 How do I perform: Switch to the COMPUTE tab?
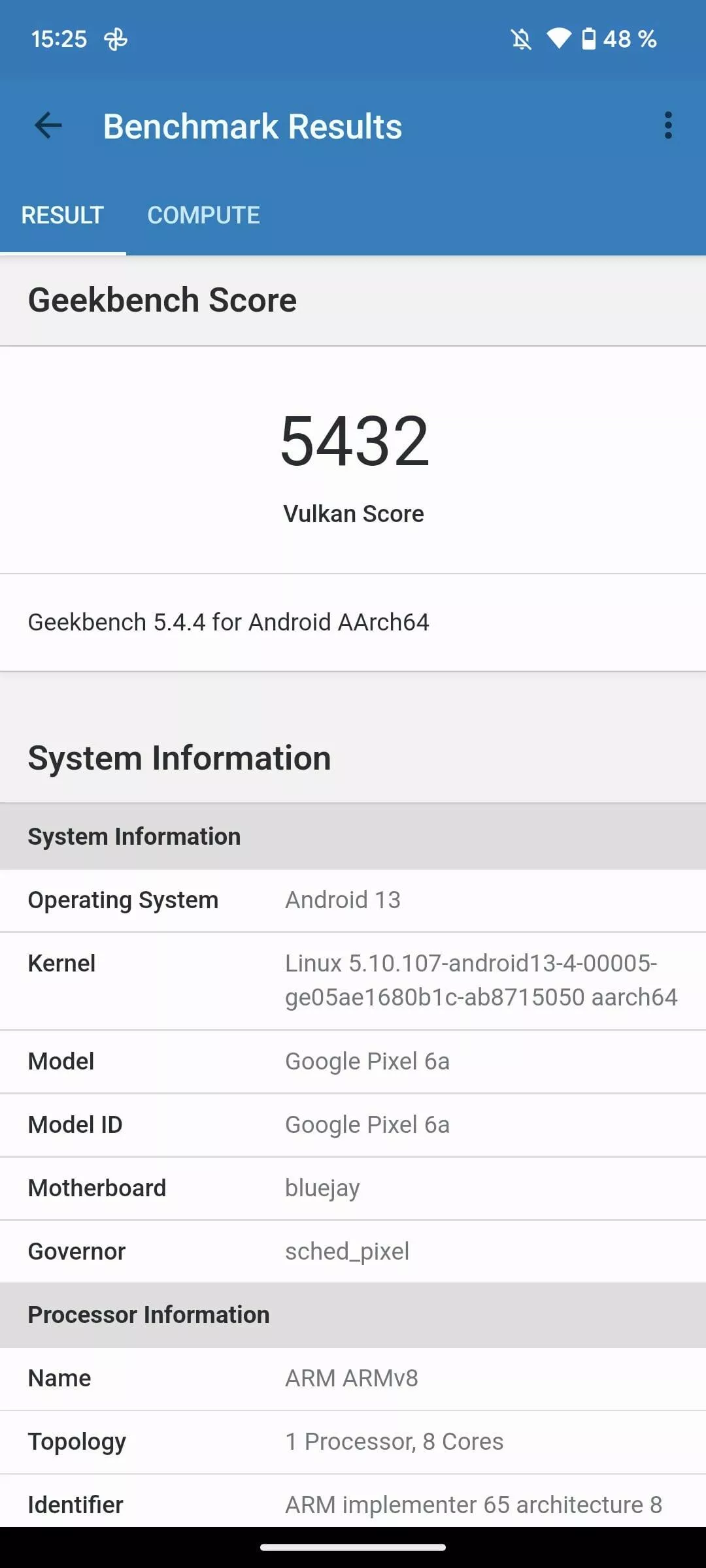click(203, 215)
